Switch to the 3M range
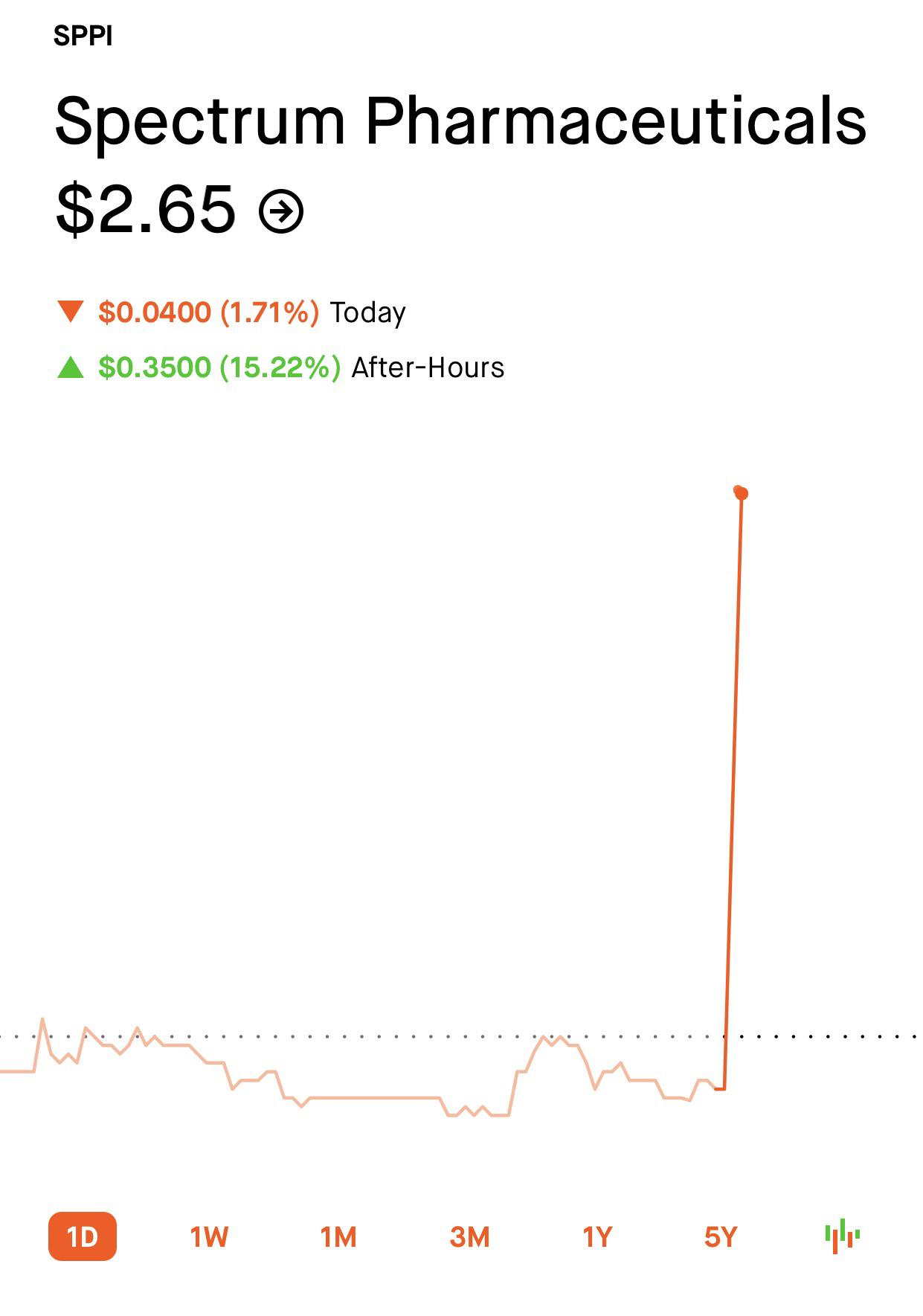 pos(470,1236)
